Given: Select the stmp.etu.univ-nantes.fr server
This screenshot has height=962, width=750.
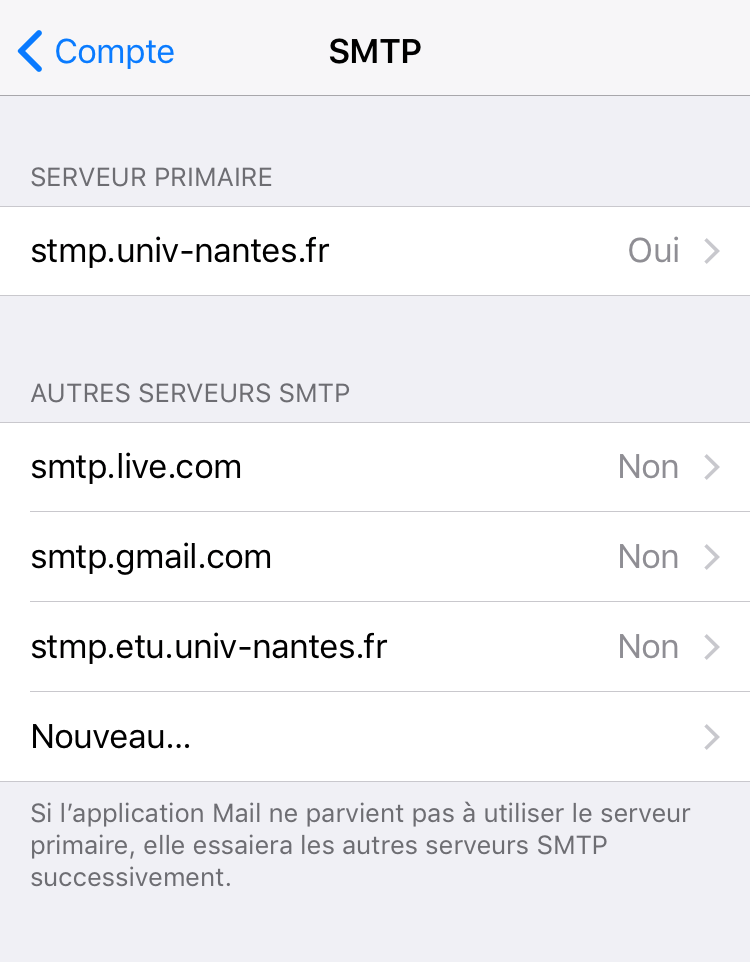Looking at the screenshot, I should (x=300, y=646).
